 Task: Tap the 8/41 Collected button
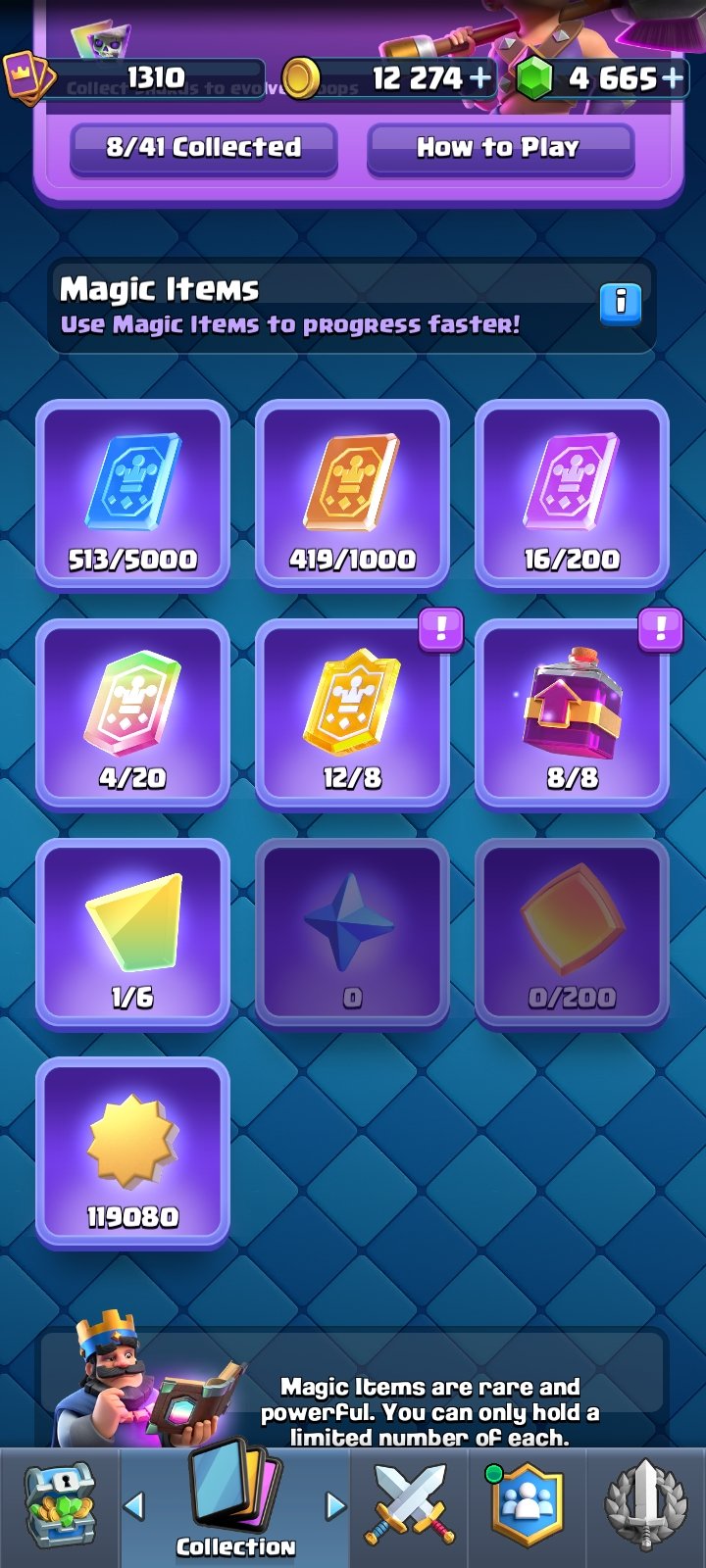[204, 149]
